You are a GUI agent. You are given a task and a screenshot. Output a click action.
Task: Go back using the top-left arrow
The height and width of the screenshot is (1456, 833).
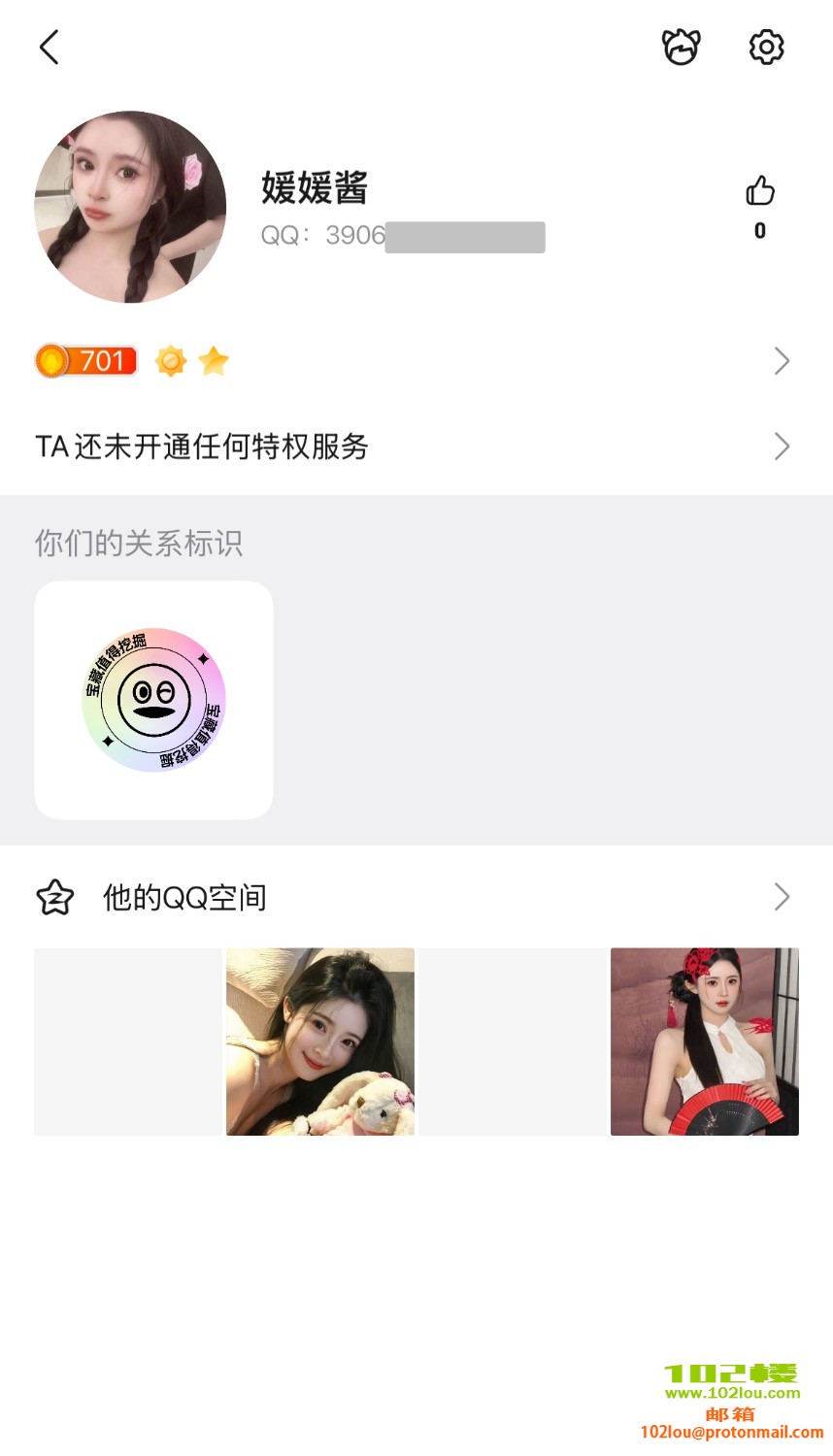point(50,47)
